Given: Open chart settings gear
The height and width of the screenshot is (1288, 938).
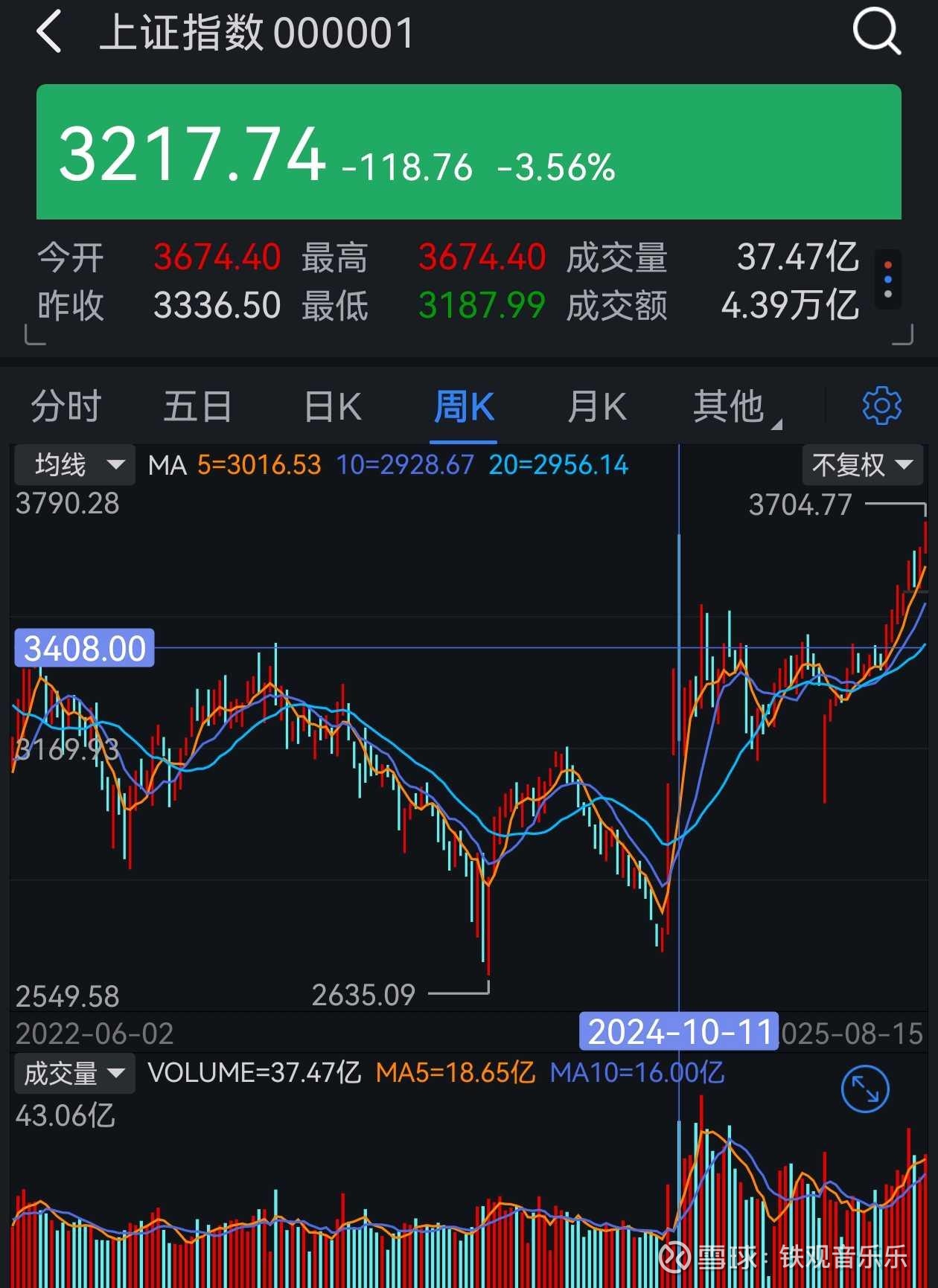Looking at the screenshot, I should pyautogui.click(x=881, y=406).
